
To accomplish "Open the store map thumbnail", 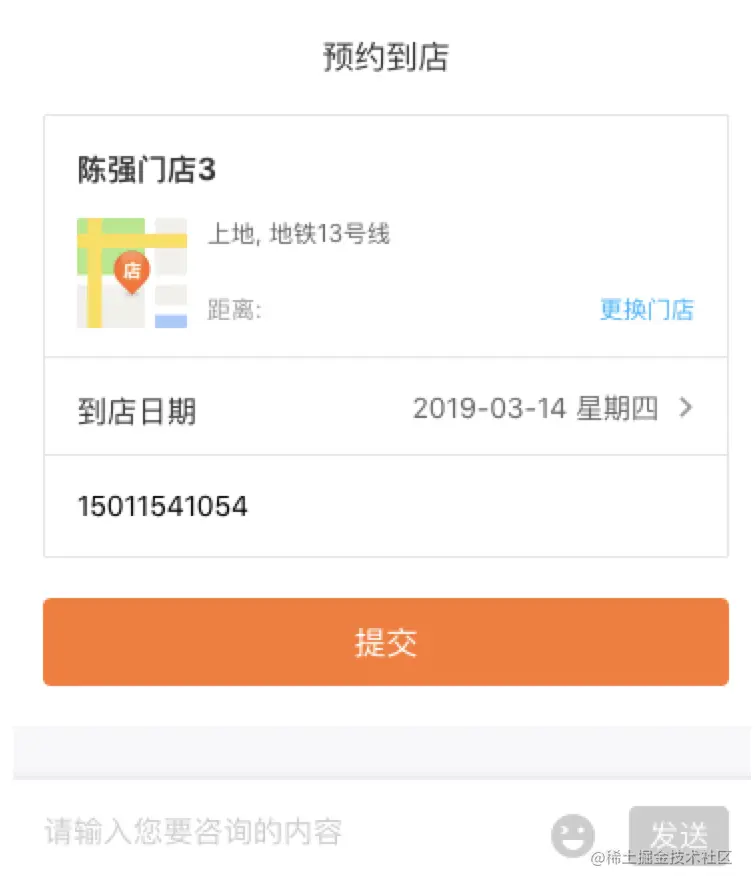I will pyautogui.click(x=132, y=273).
